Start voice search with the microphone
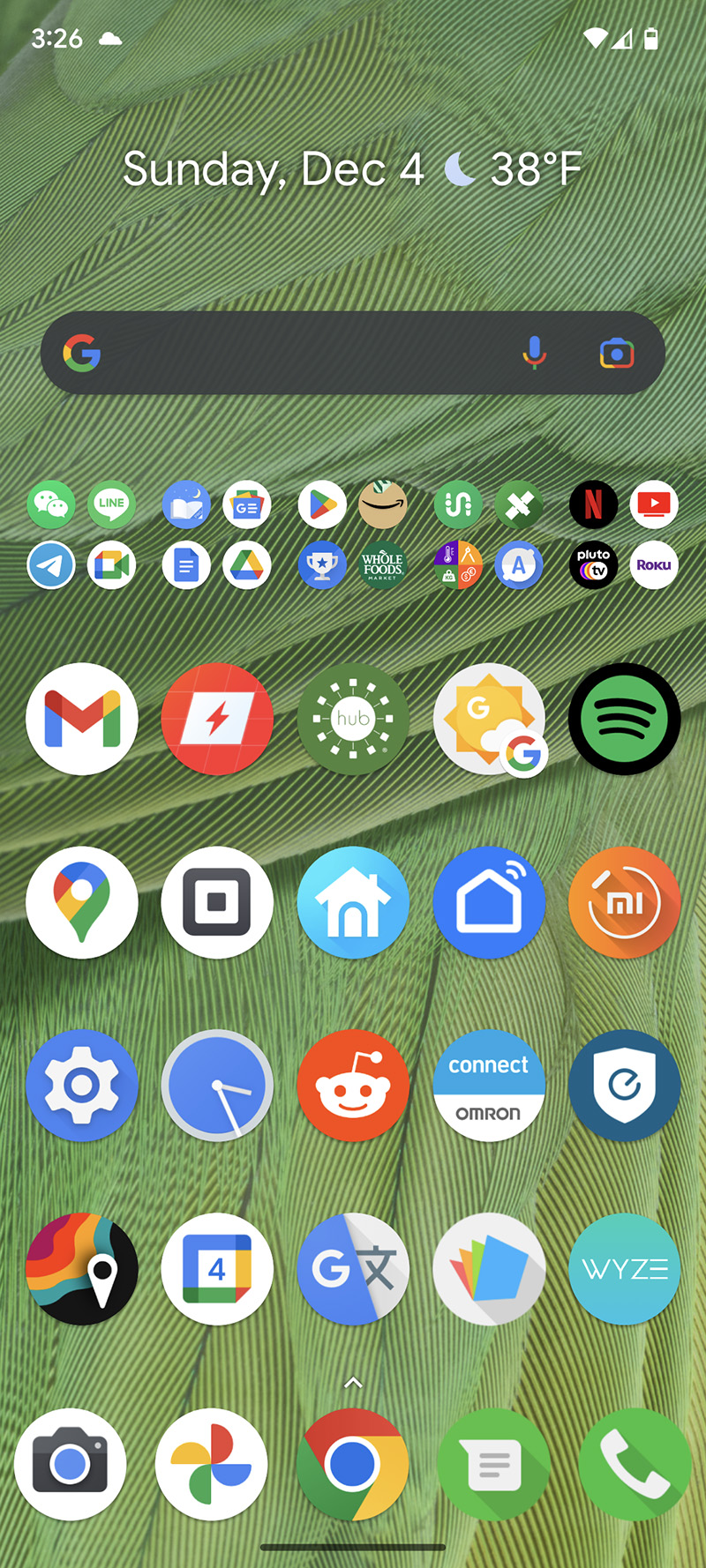The width and height of the screenshot is (706, 1568). pyautogui.click(x=534, y=353)
